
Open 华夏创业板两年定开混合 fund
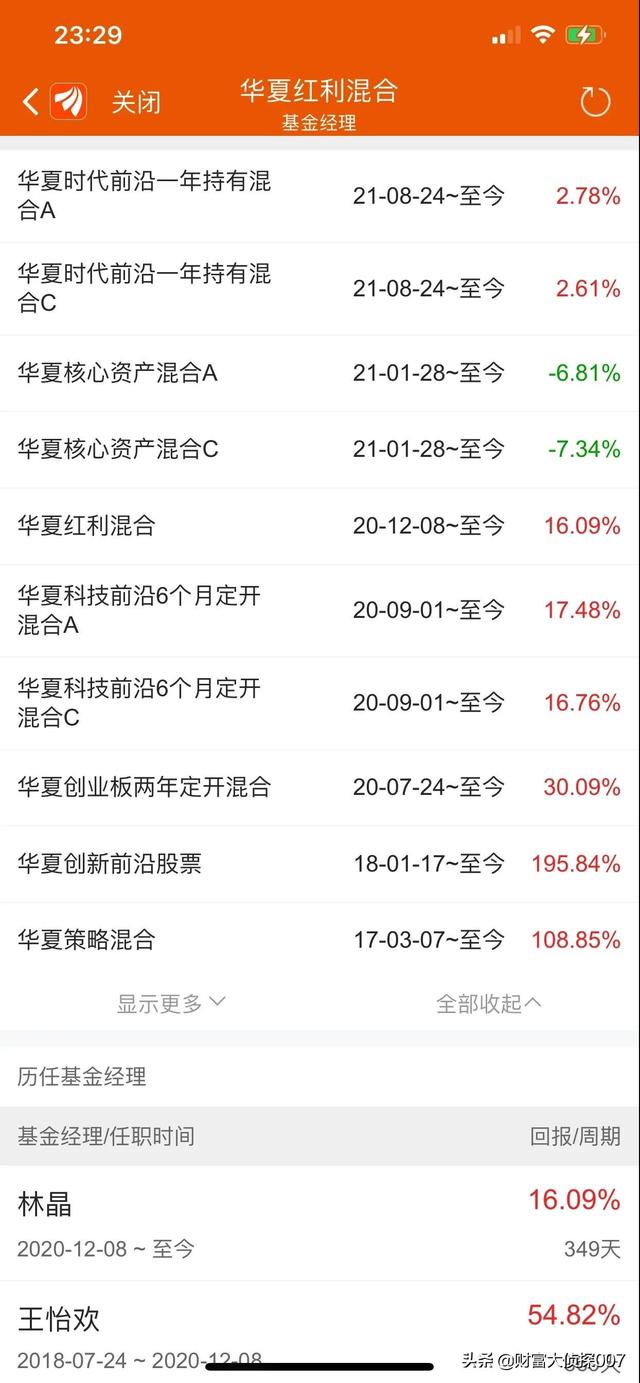click(x=320, y=787)
